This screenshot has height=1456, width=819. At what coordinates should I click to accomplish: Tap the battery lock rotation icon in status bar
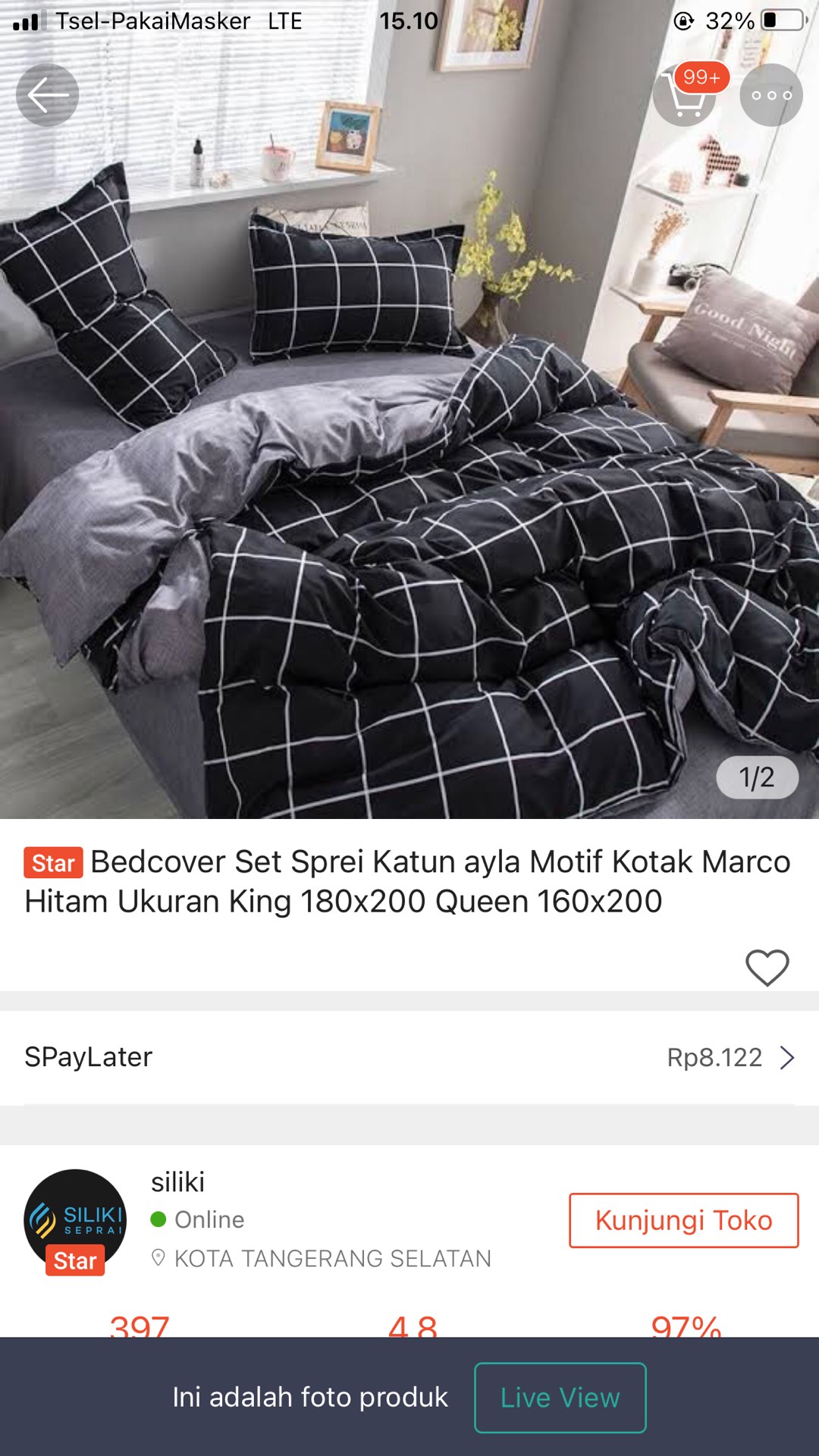click(x=683, y=22)
